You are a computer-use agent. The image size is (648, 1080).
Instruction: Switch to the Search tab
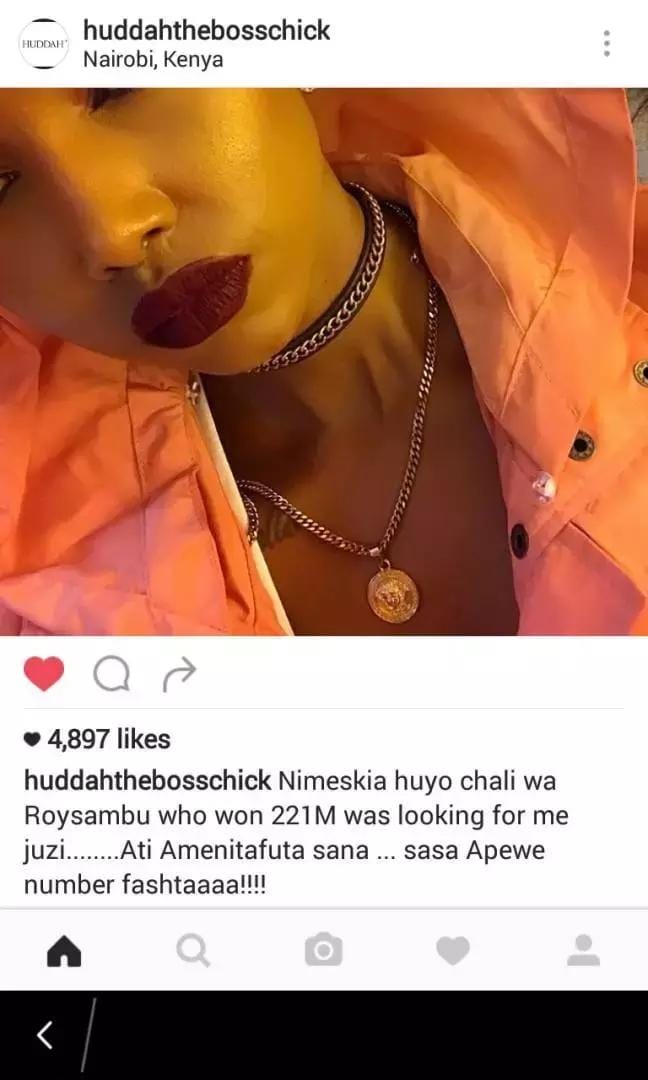193,951
